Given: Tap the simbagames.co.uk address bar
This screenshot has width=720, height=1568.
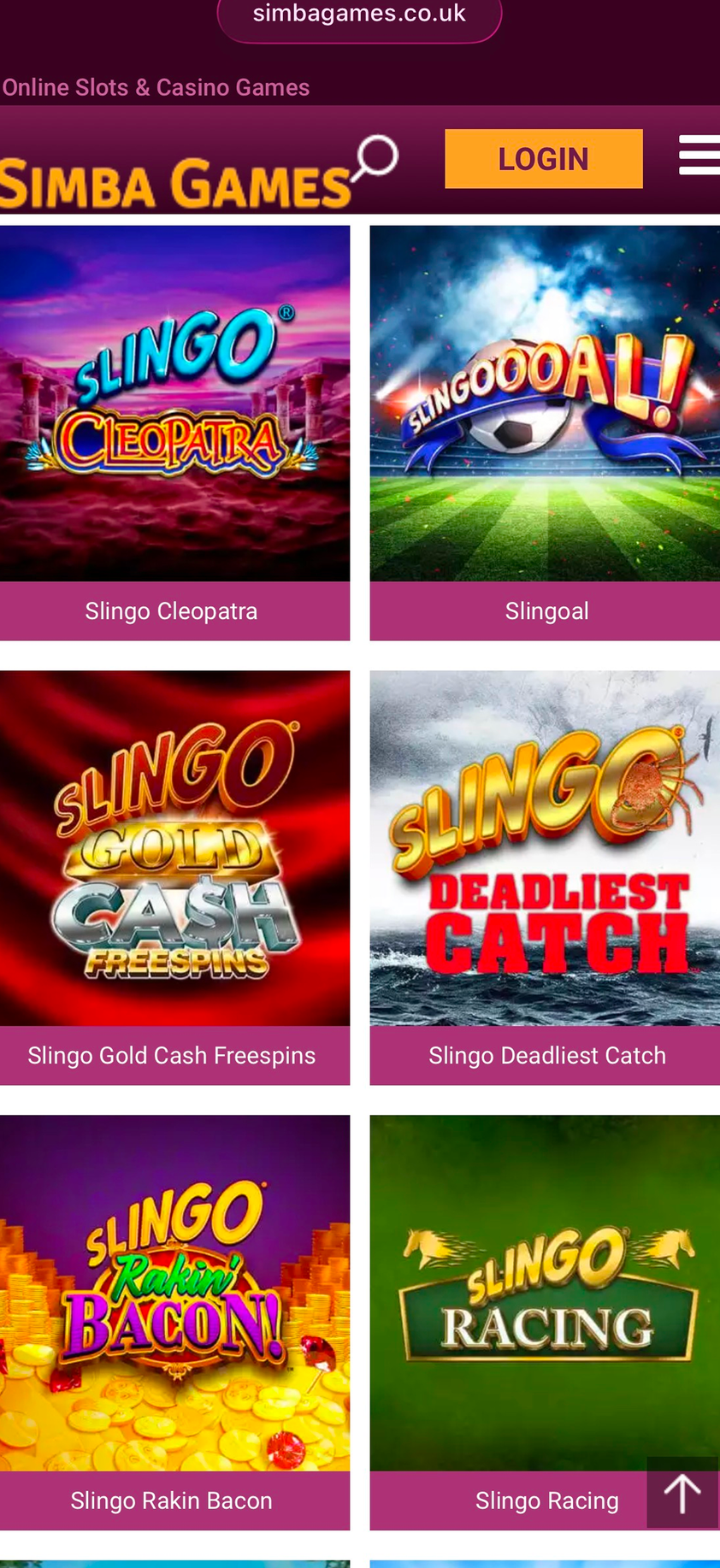Looking at the screenshot, I should pos(360,12).
